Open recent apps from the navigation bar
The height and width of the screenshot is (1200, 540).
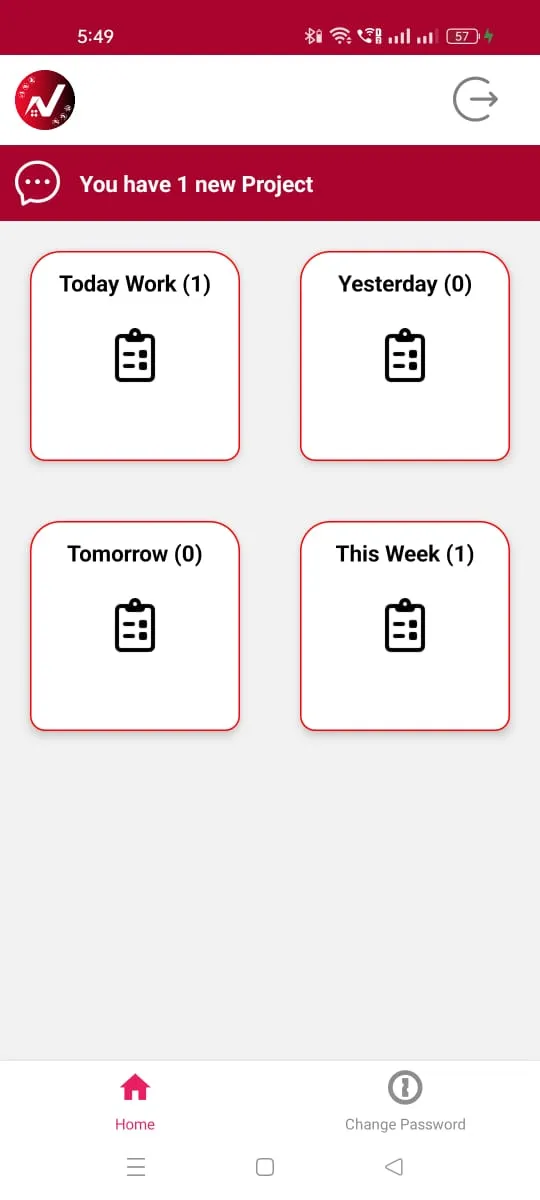136,1166
